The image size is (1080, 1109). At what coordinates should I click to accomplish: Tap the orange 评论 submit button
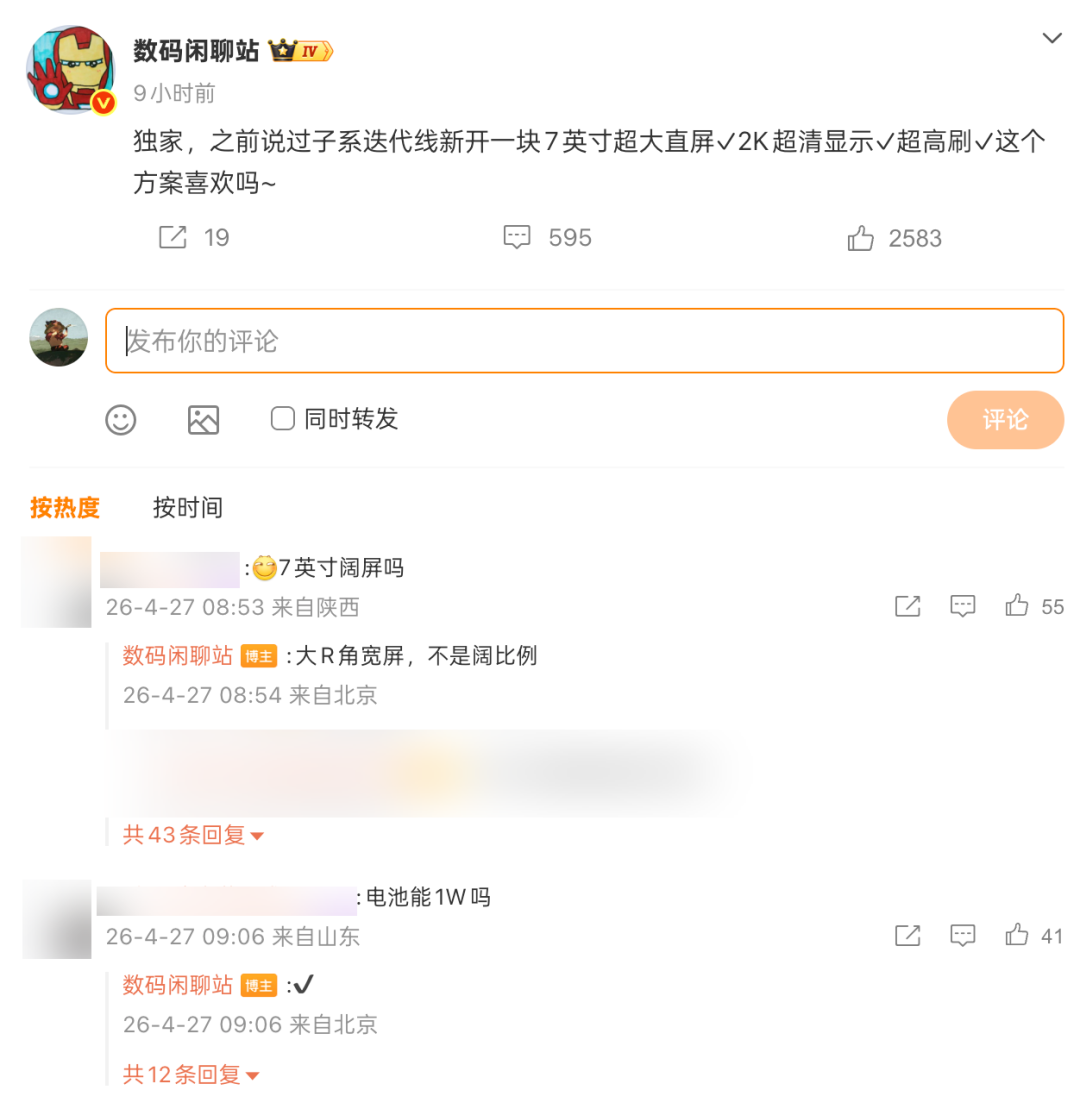[1005, 419]
